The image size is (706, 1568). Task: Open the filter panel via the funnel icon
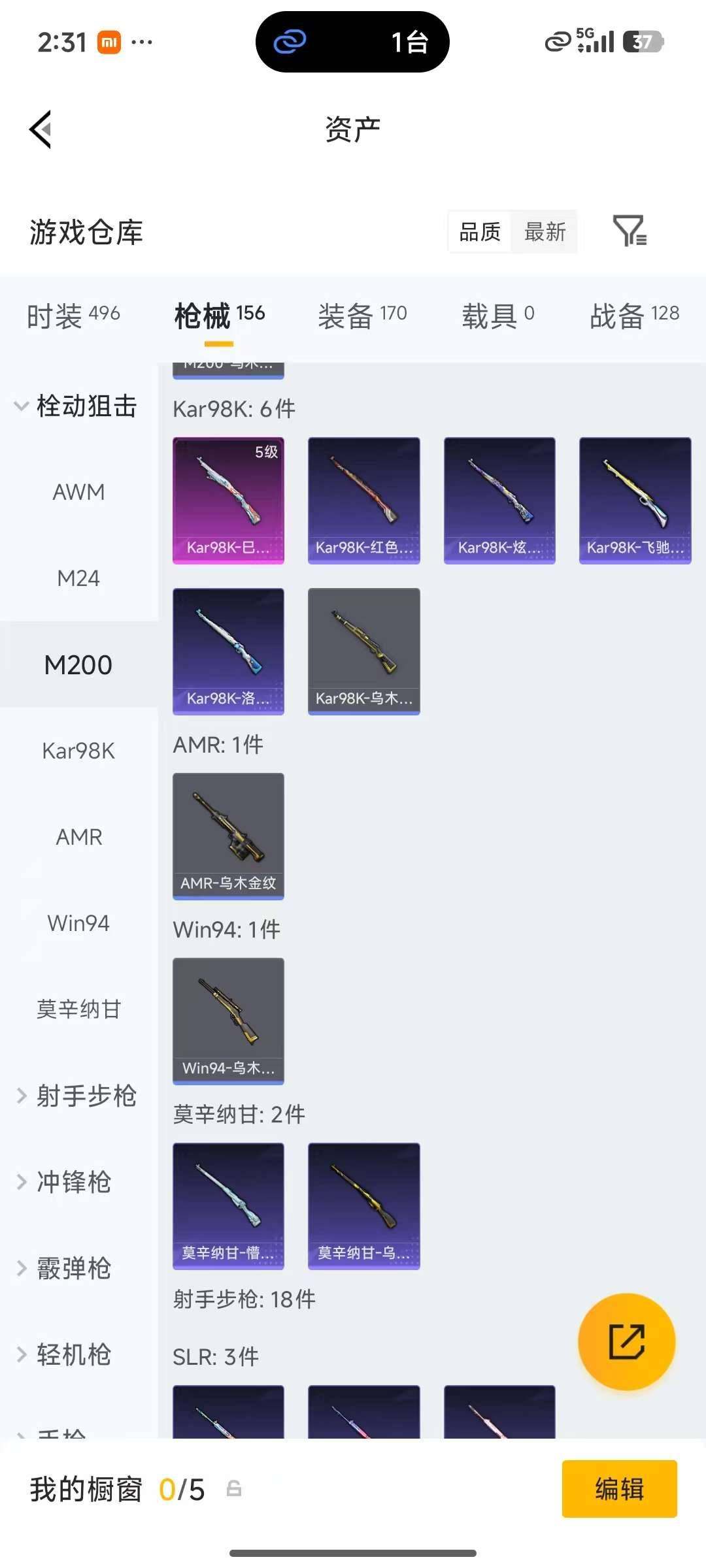tap(630, 232)
